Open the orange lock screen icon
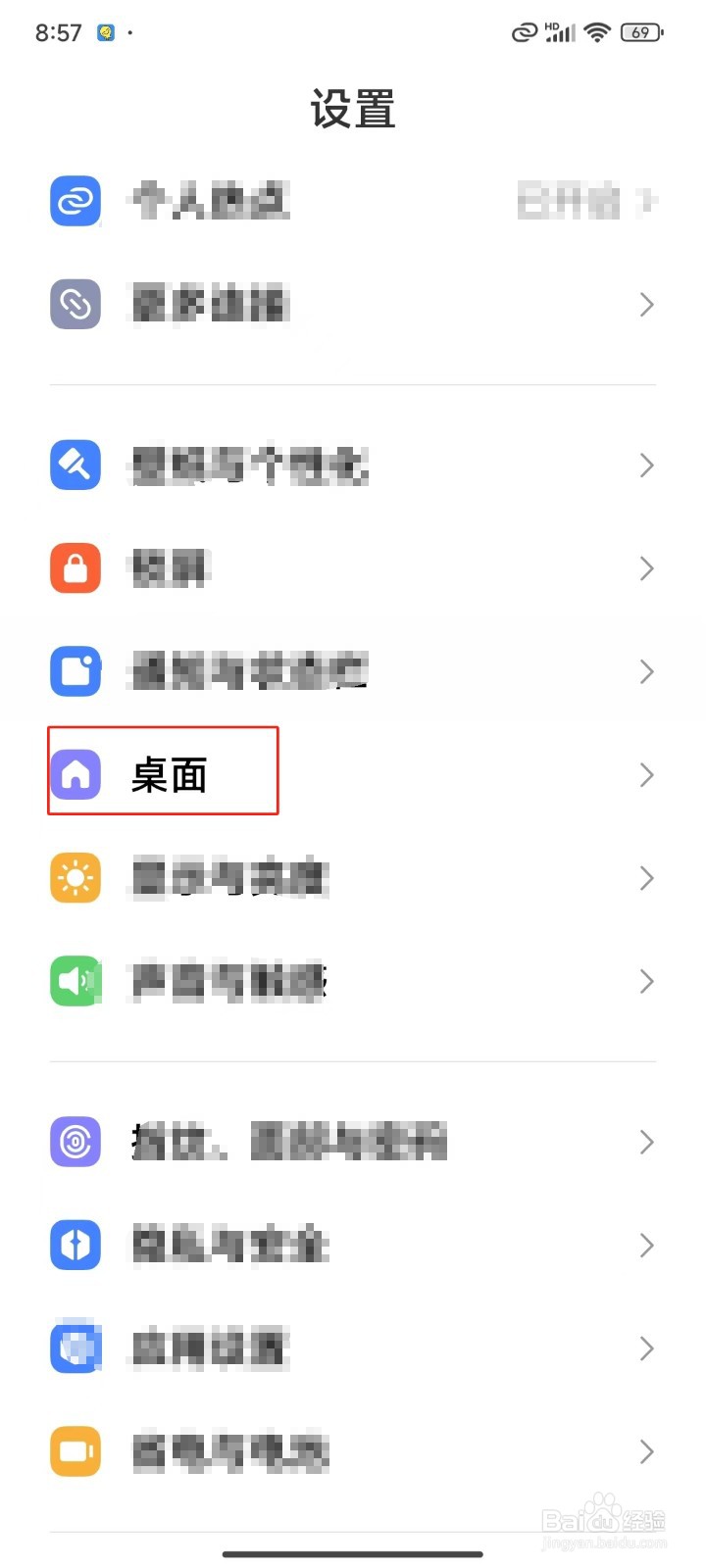706x1568 pixels. click(x=75, y=568)
